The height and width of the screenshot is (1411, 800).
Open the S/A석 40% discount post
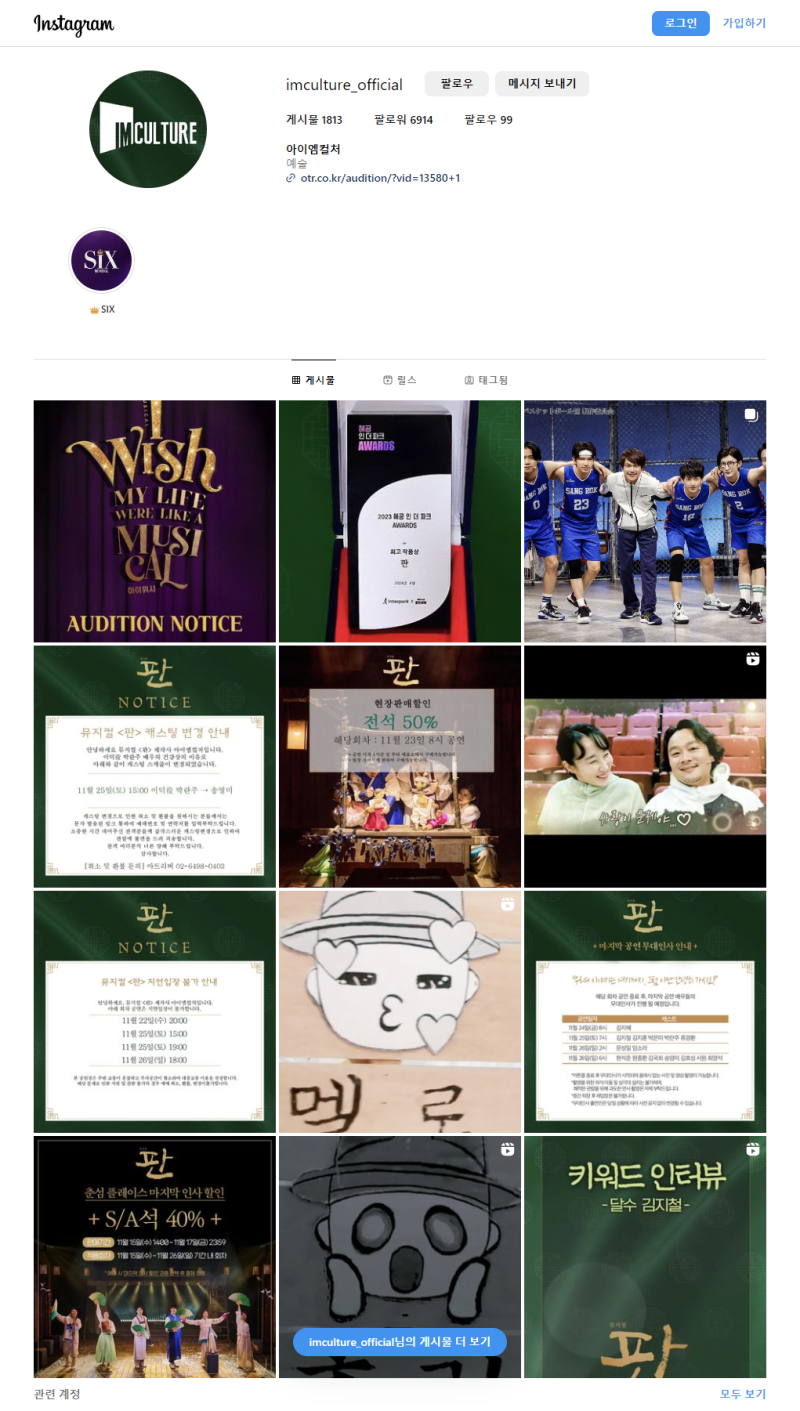point(155,1256)
